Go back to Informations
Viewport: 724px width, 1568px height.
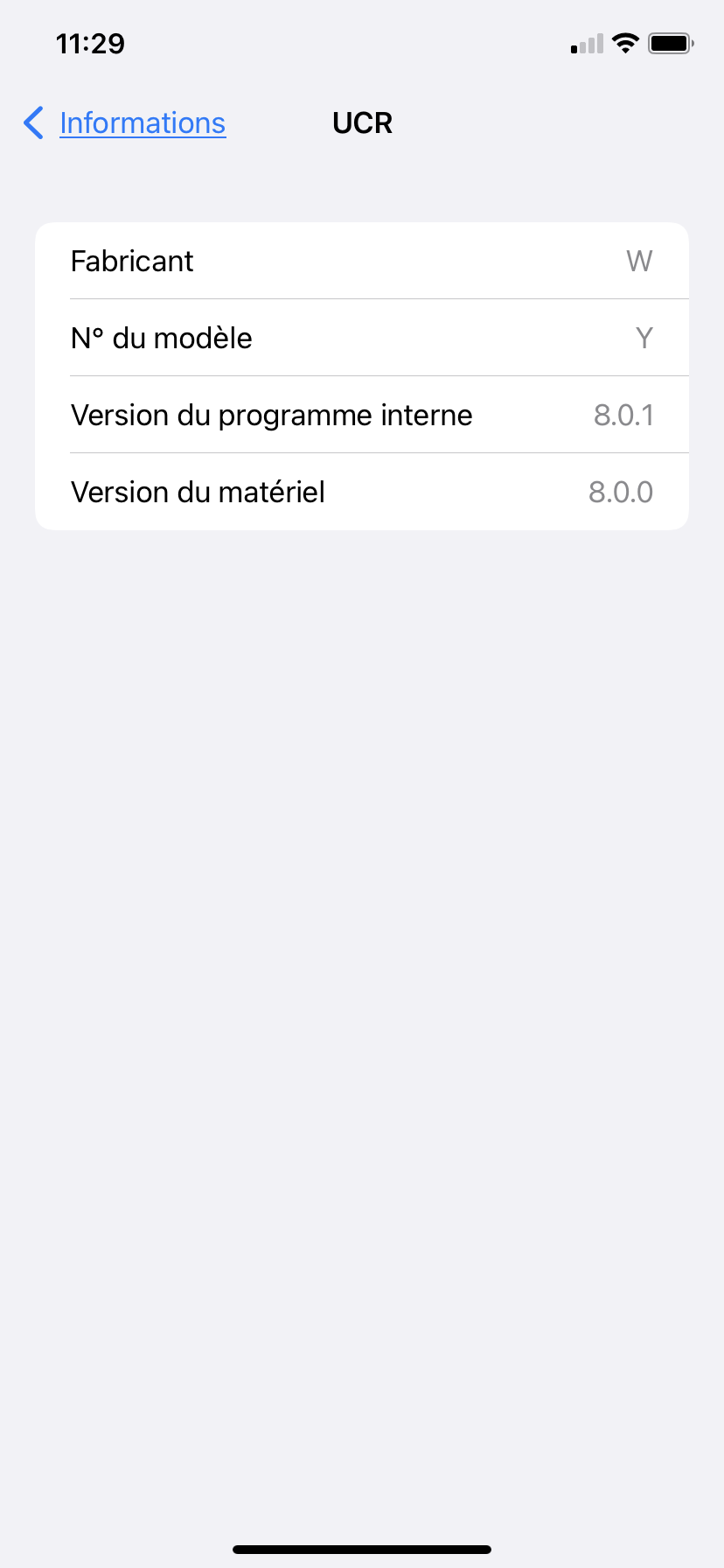[x=125, y=123]
